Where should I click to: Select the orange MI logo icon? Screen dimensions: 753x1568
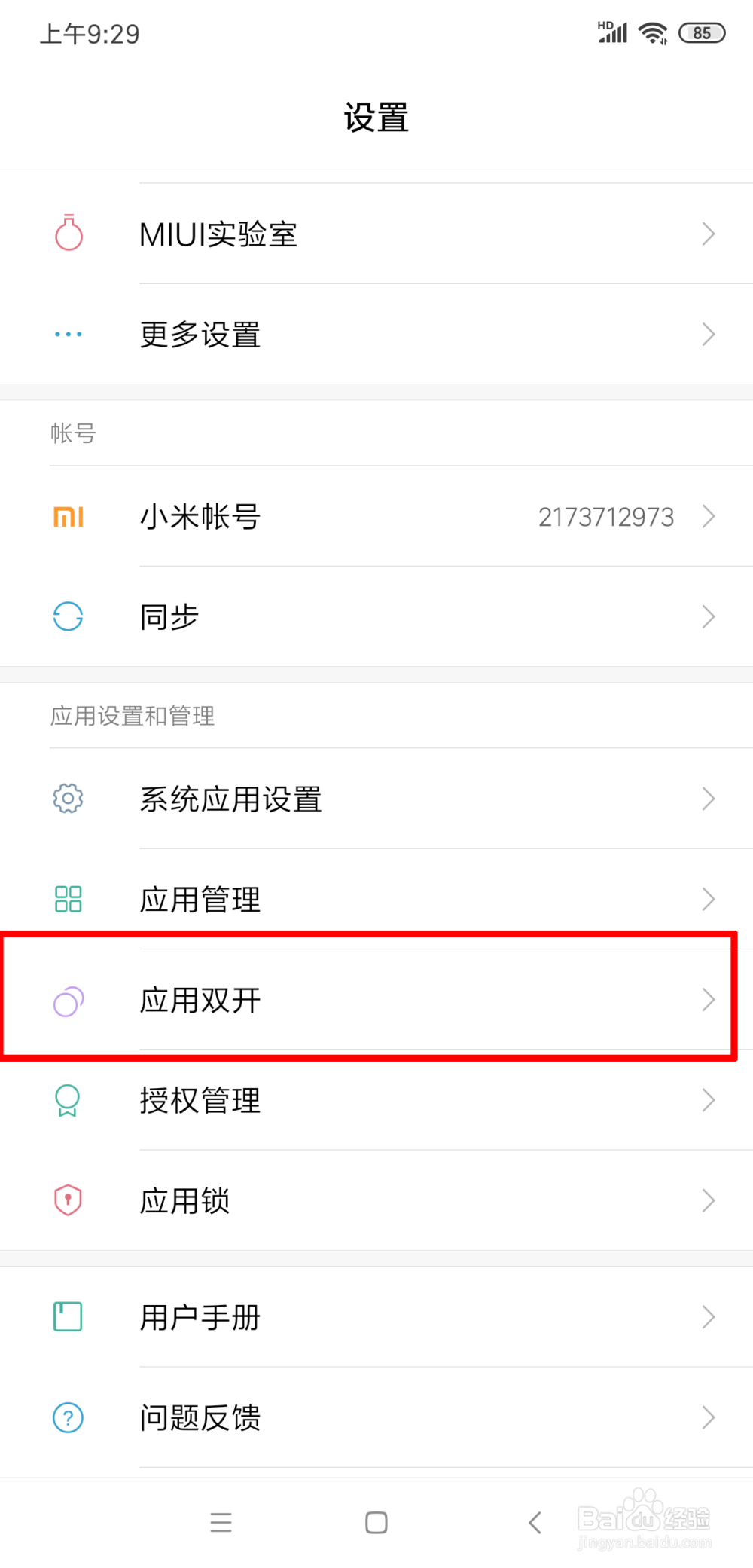point(67,516)
